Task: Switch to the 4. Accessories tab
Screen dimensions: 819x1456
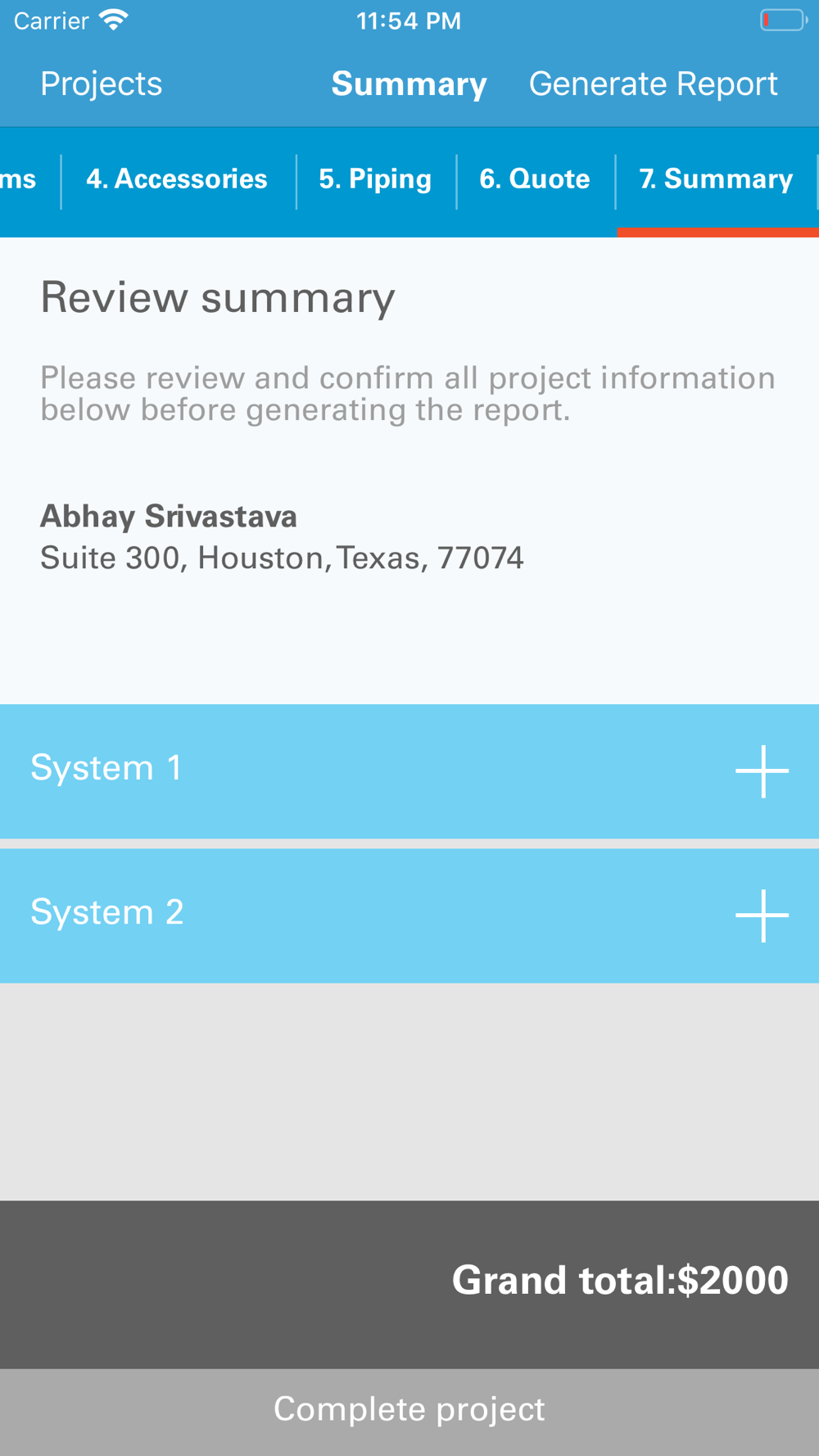Action: coord(177,179)
